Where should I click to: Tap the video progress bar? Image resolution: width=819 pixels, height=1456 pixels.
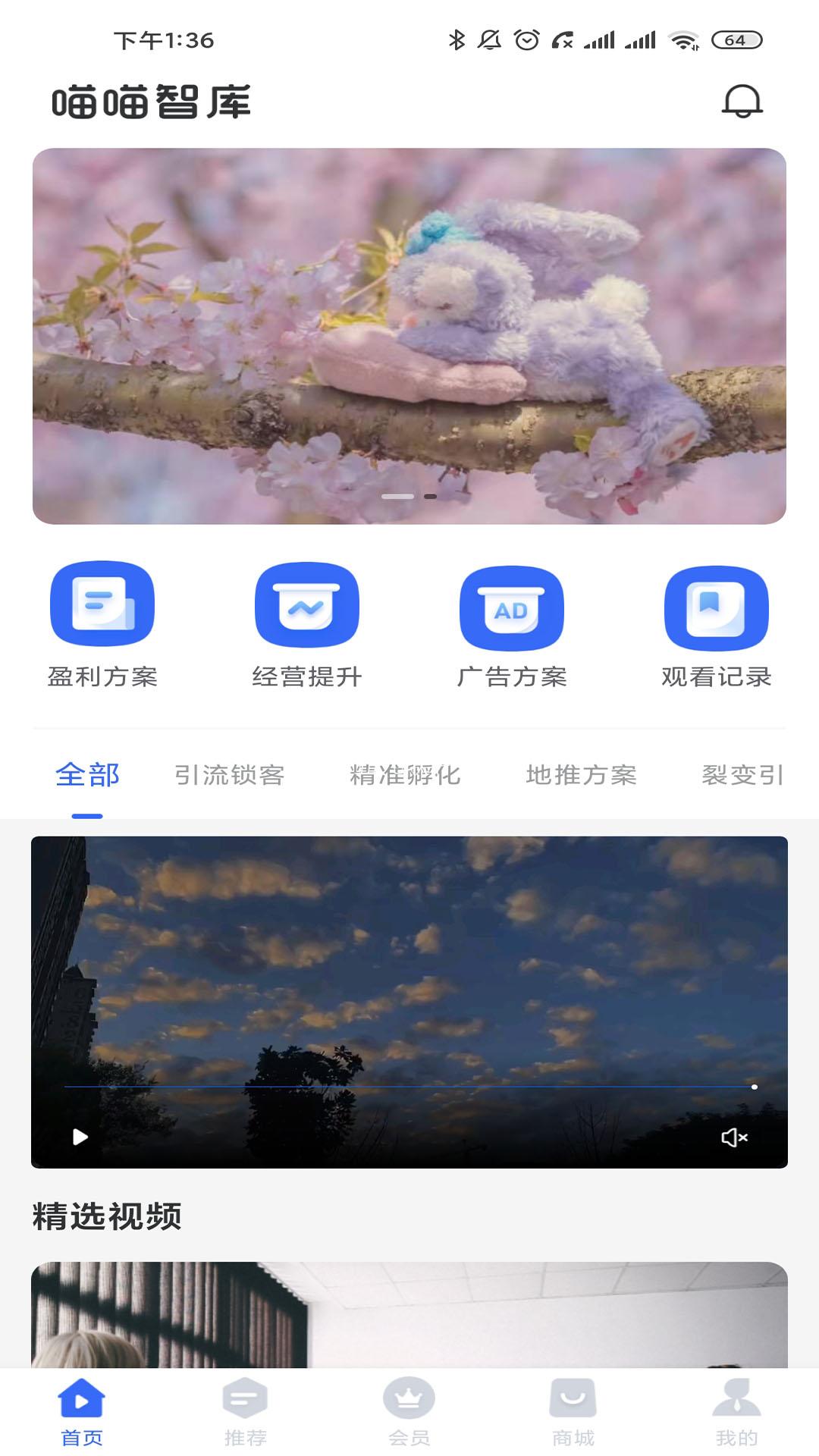tap(409, 1087)
